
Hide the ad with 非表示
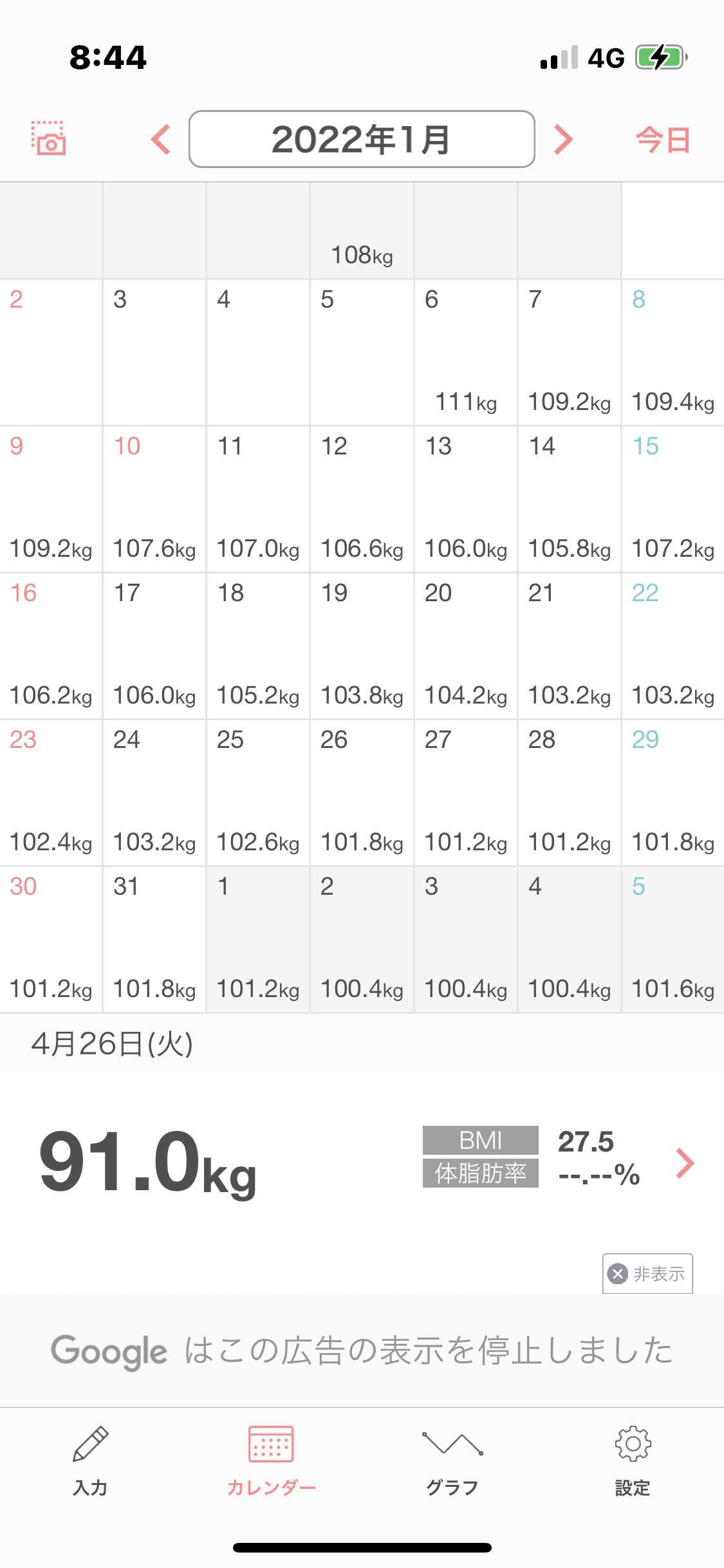pos(647,1273)
